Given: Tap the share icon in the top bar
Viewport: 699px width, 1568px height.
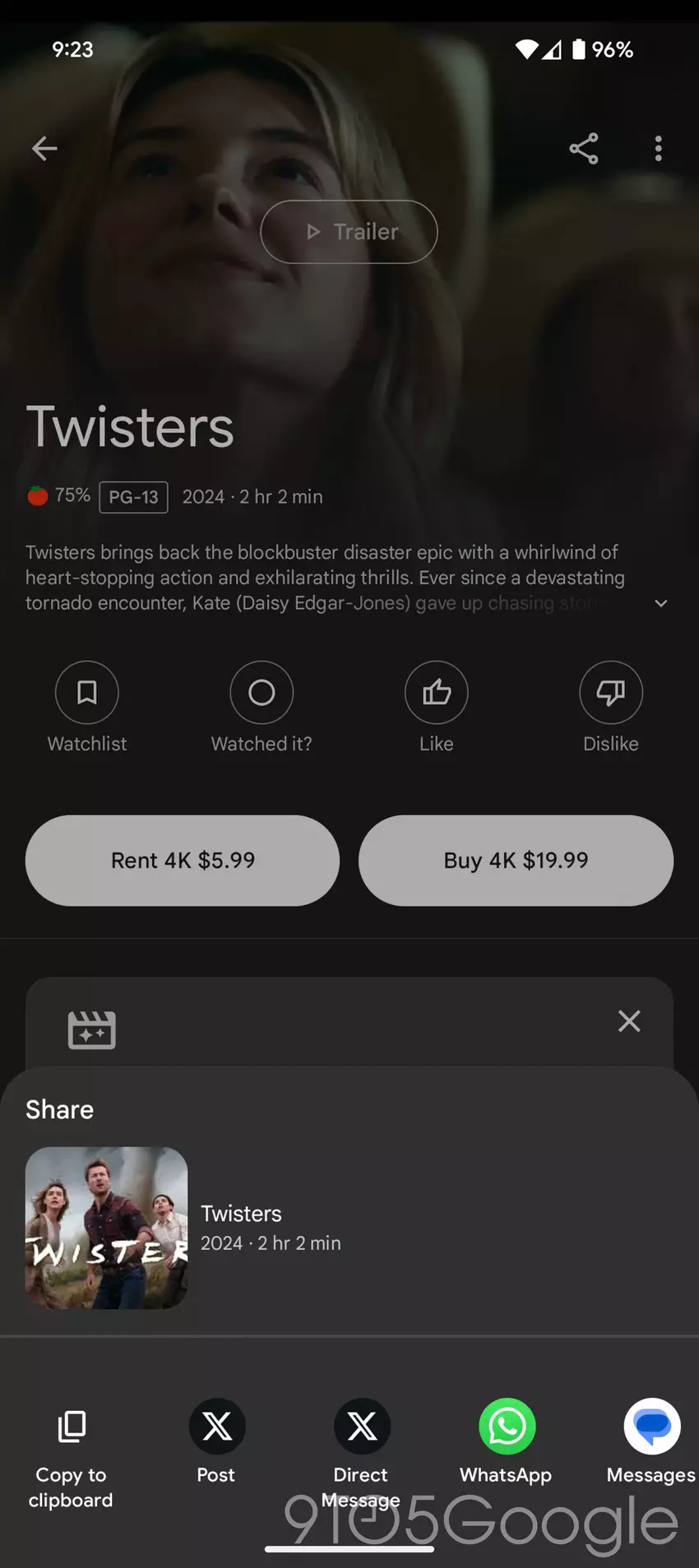Looking at the screenshot, I should pos(583,149).
